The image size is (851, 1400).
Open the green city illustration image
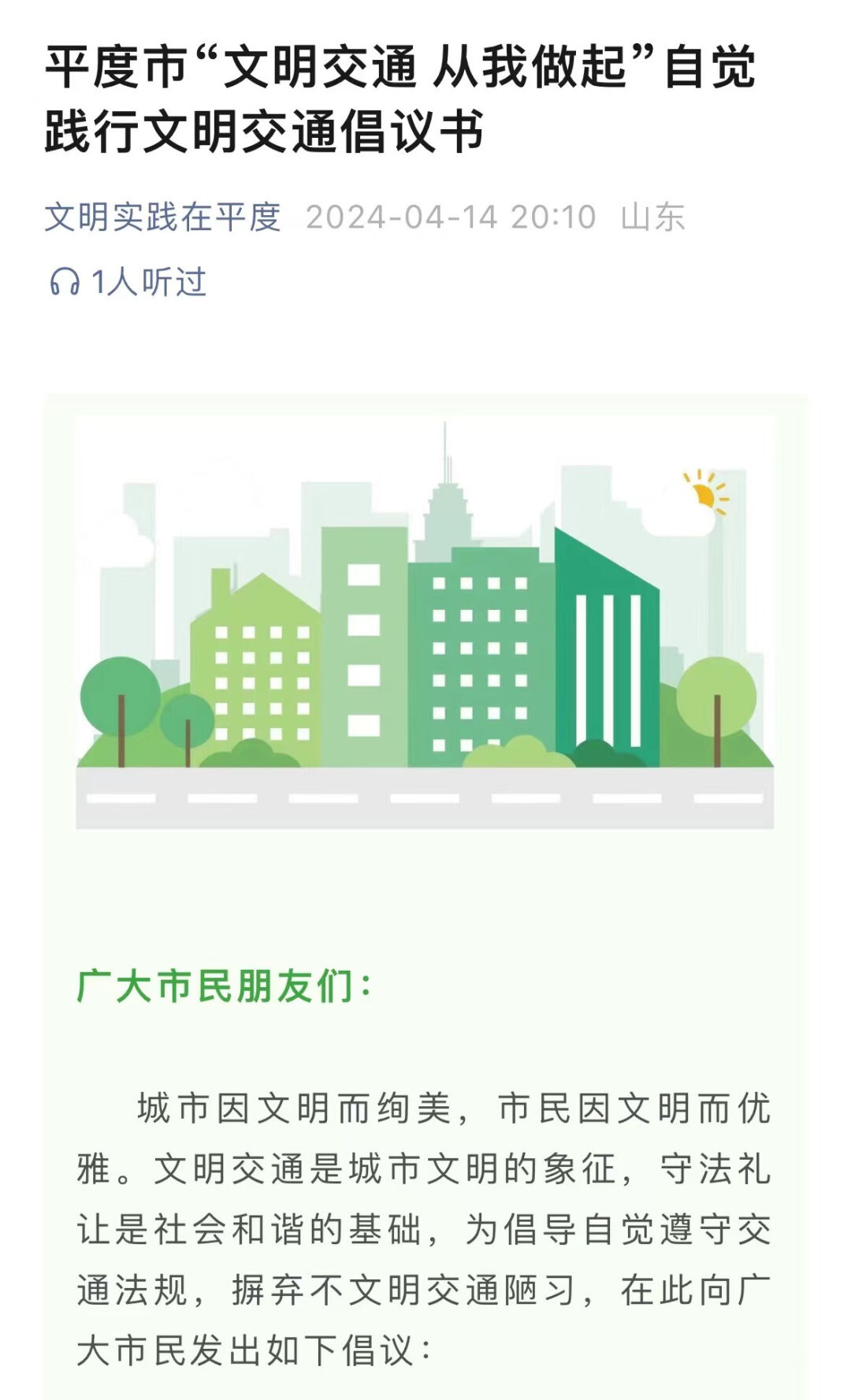(425, 622)
